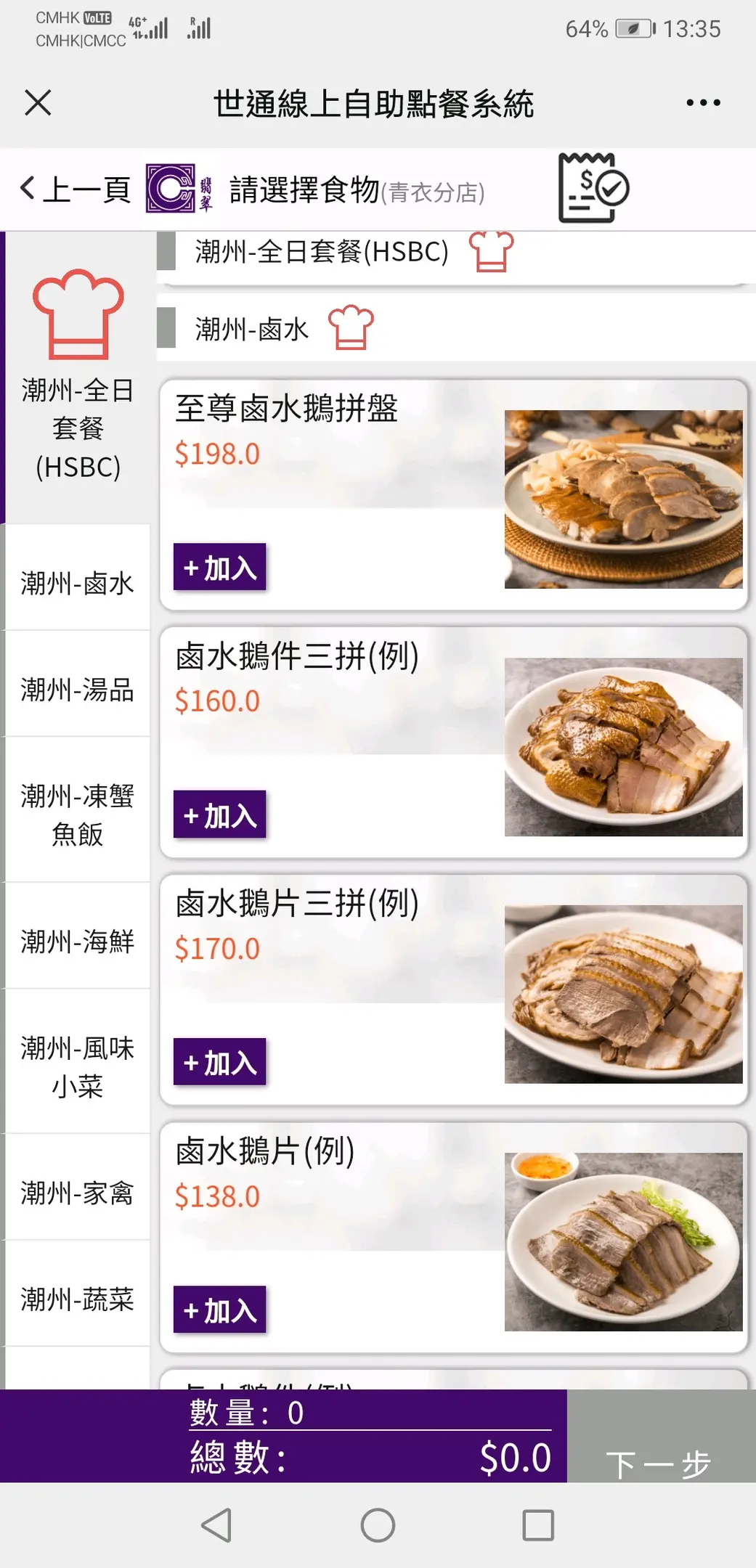Switch to 潮州-海鮮 category
Image resolution: width=756 pixels, height=1568 pixels.
tap(78, 942)
